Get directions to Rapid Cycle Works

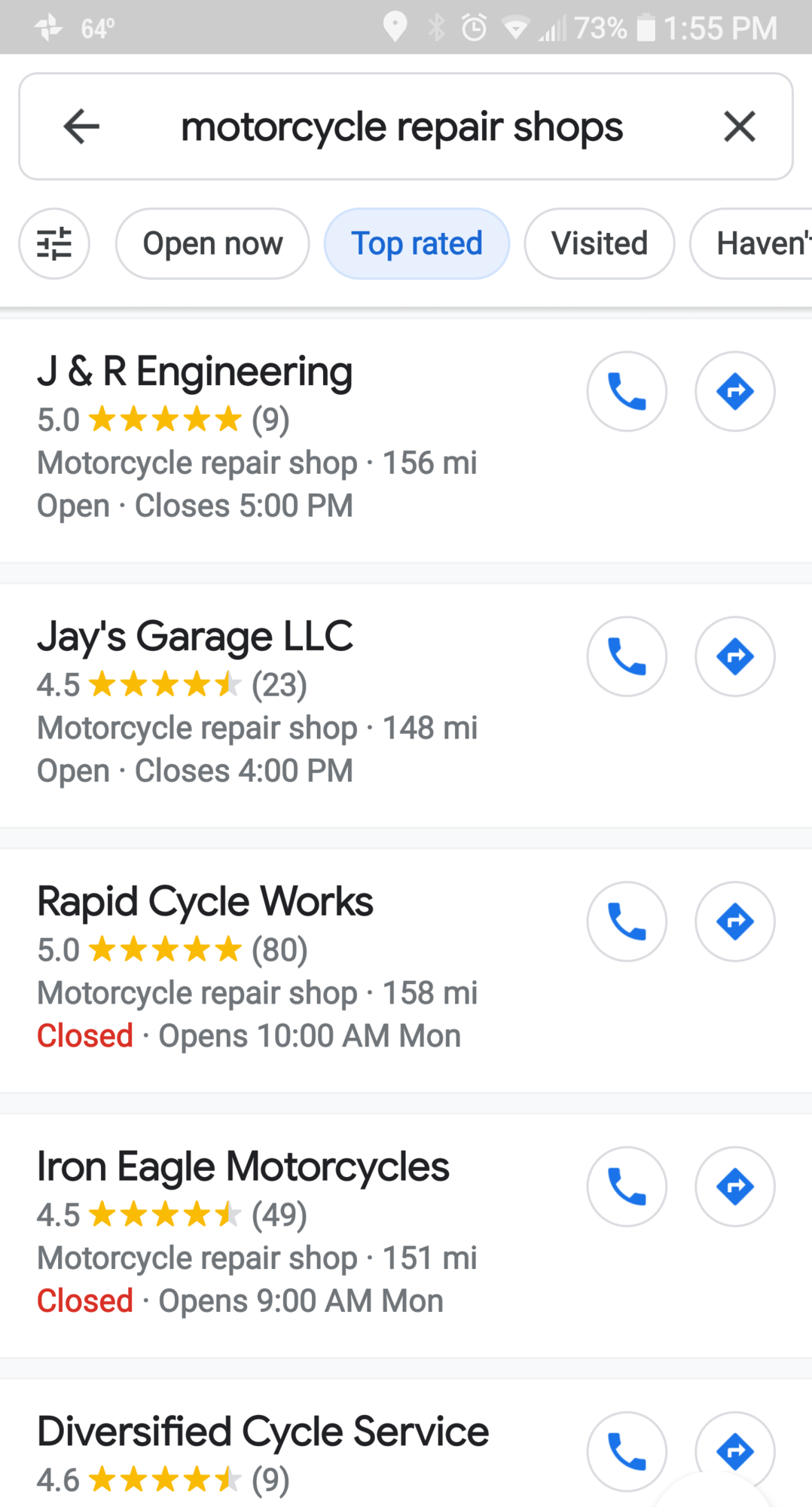coord(734,922)
